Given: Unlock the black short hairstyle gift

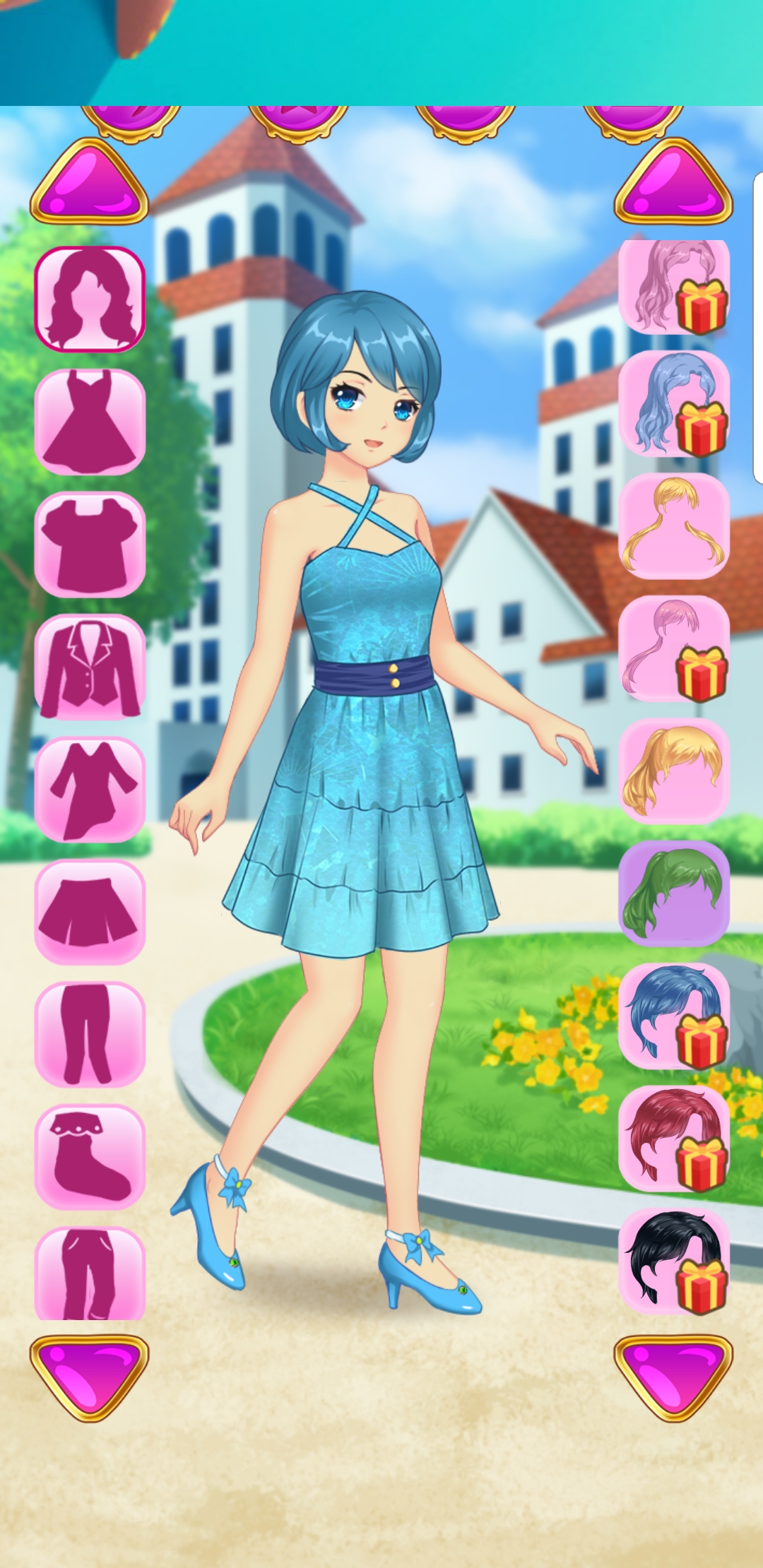Looking at the screenshot, I should (x=674, y=1261).
